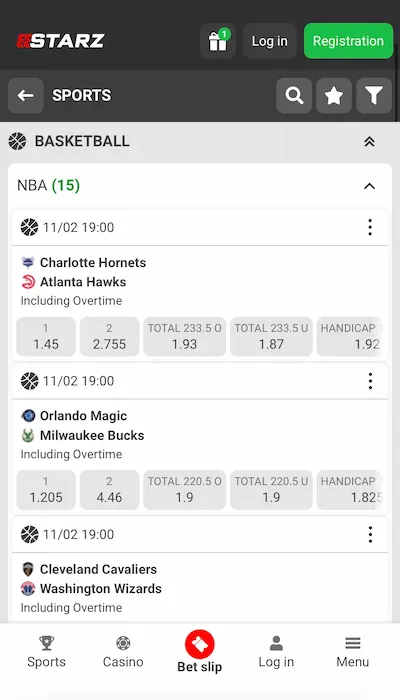This screenshot has width=400, height=700.
Task: Select Atlanta Hawks win at 2.755
Action: (x=109, y=337)
